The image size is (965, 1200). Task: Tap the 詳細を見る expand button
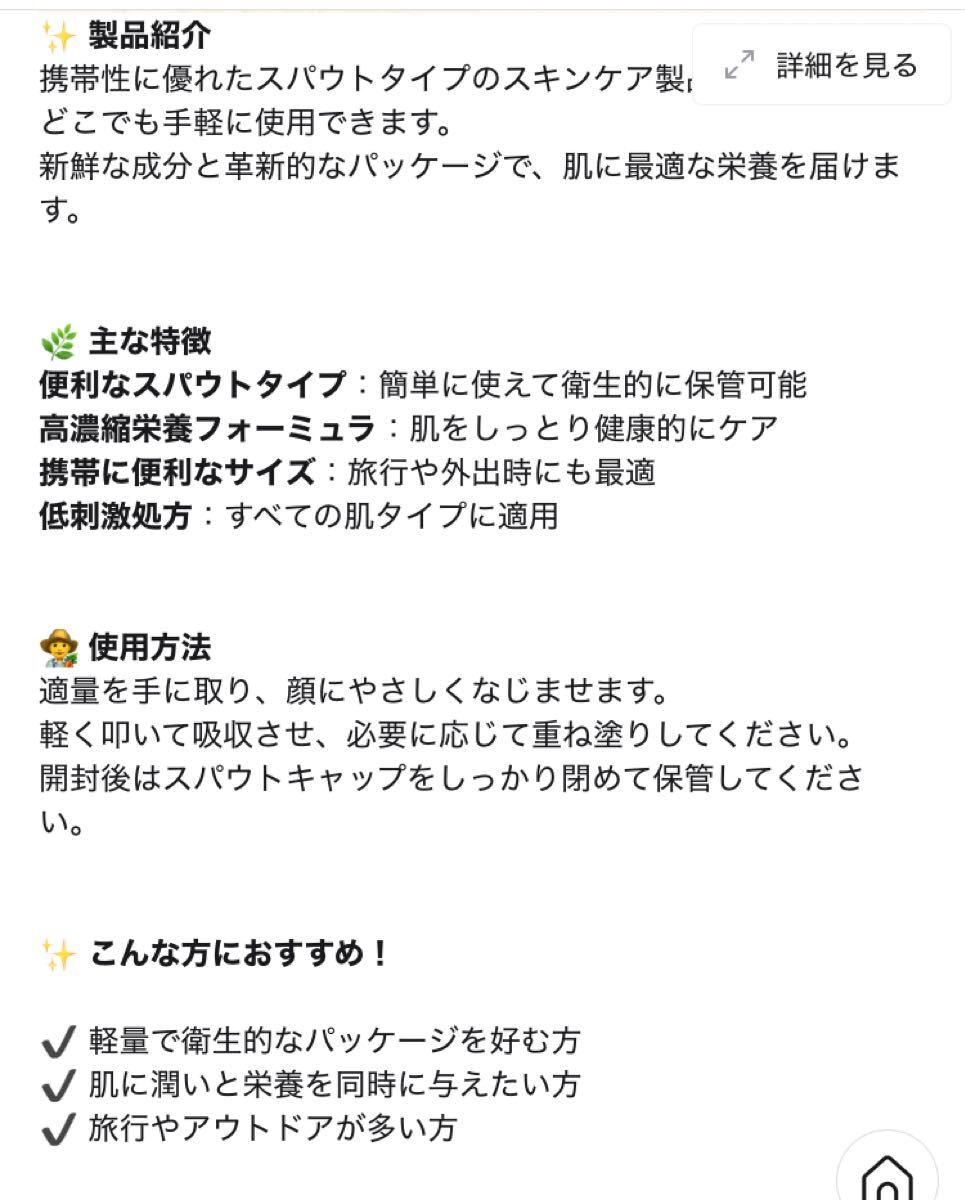(822, 66)
